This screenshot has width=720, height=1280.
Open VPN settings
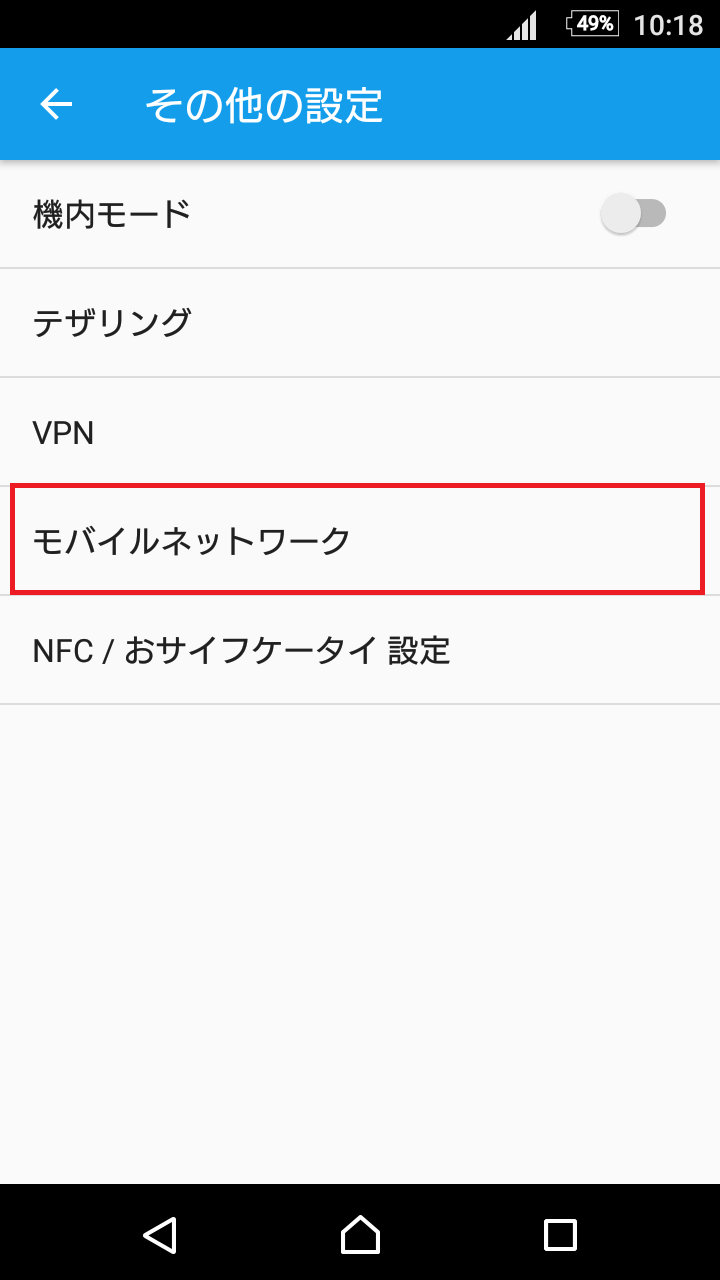click(x=360, y=432)
